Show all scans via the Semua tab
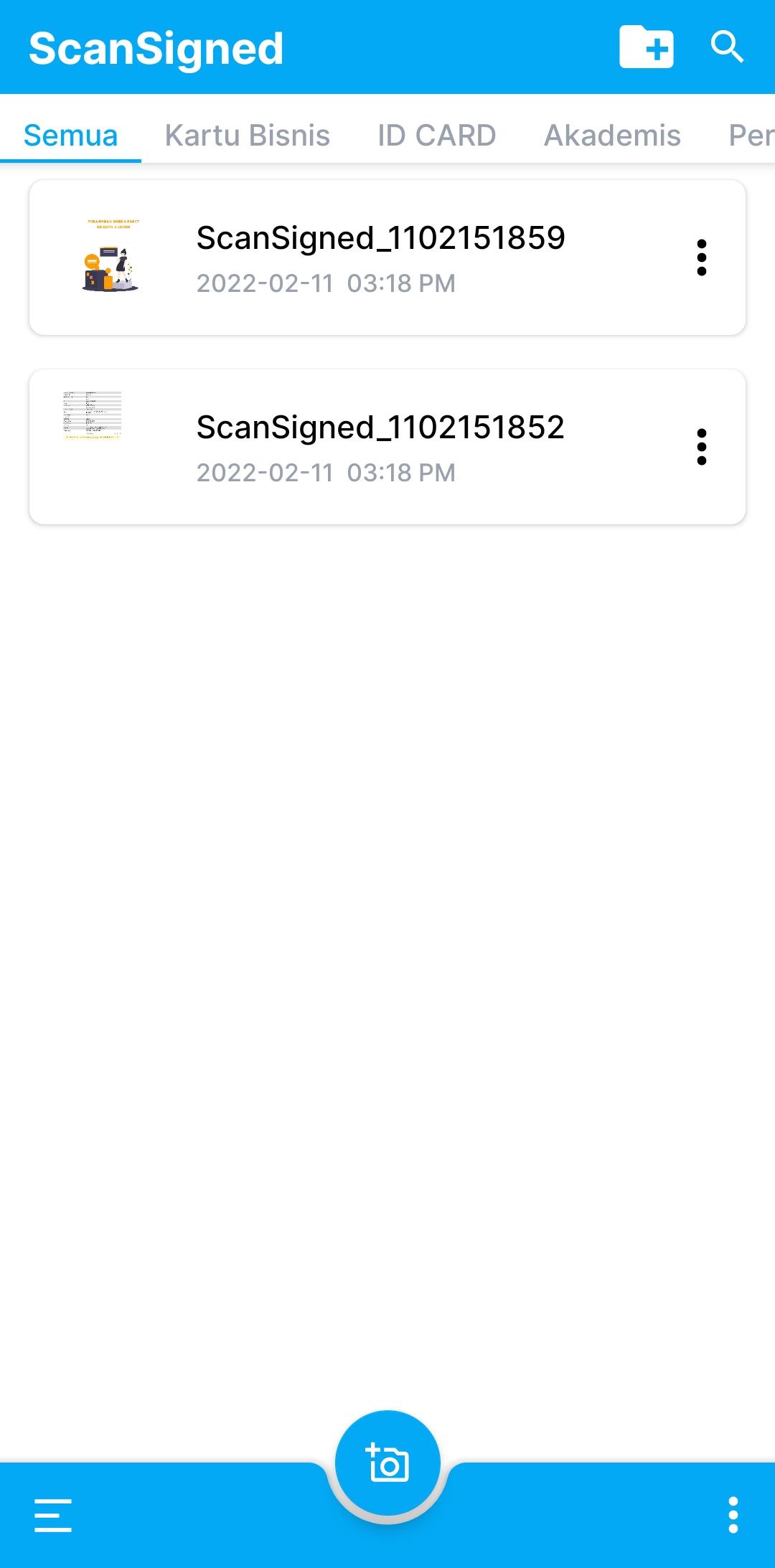775x1568 pixels. point(70,135)
